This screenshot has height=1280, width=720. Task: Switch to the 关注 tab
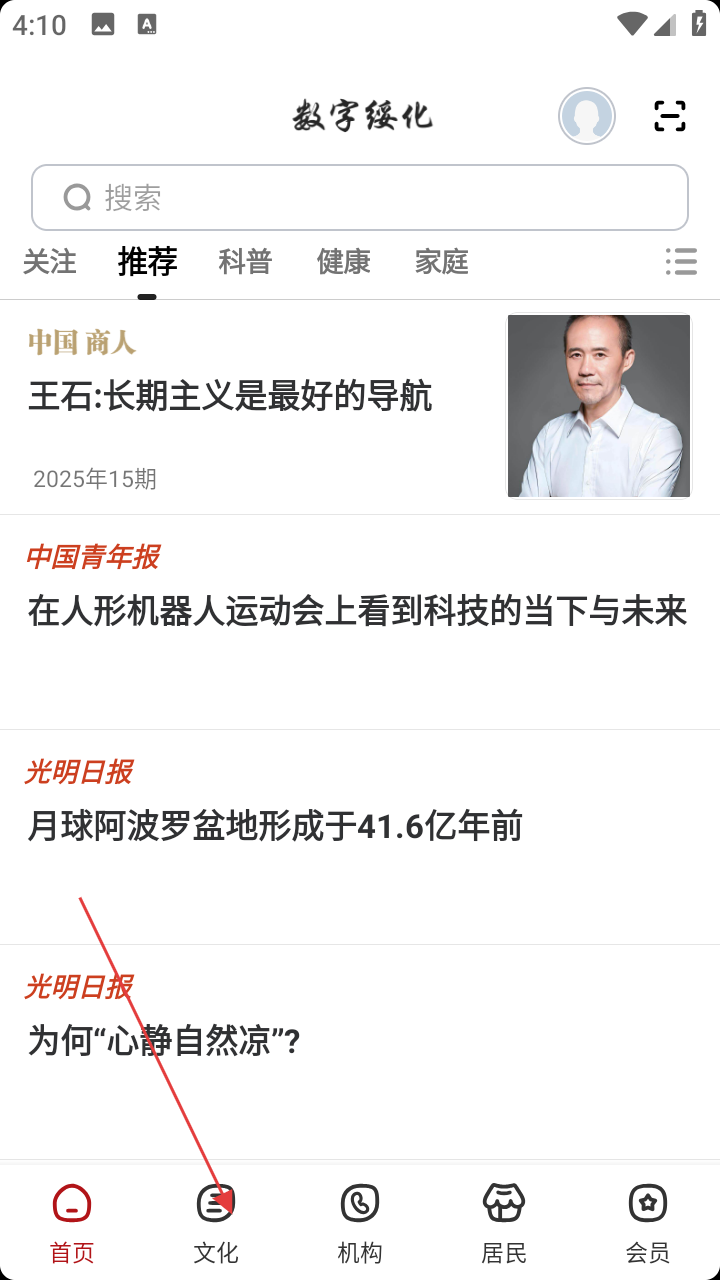[49, 262]
